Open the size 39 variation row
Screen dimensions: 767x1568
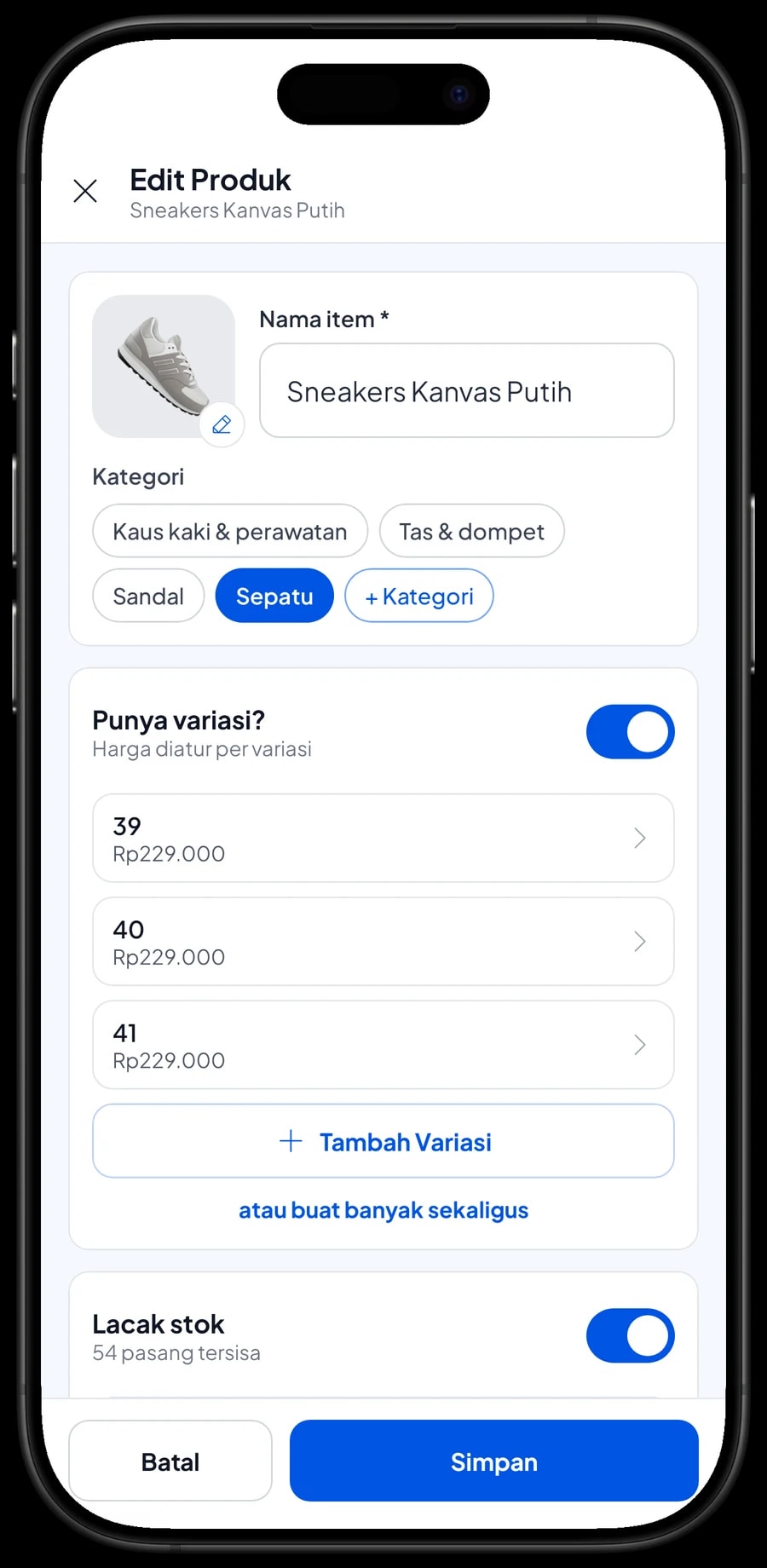383,839
